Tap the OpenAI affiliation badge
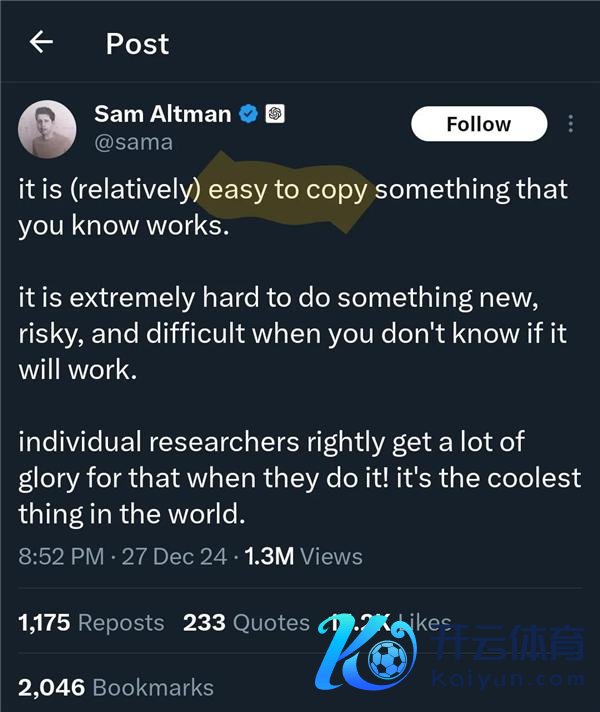Image resolution: width=600 pixels, height=712 pixels. coord(276,114)
